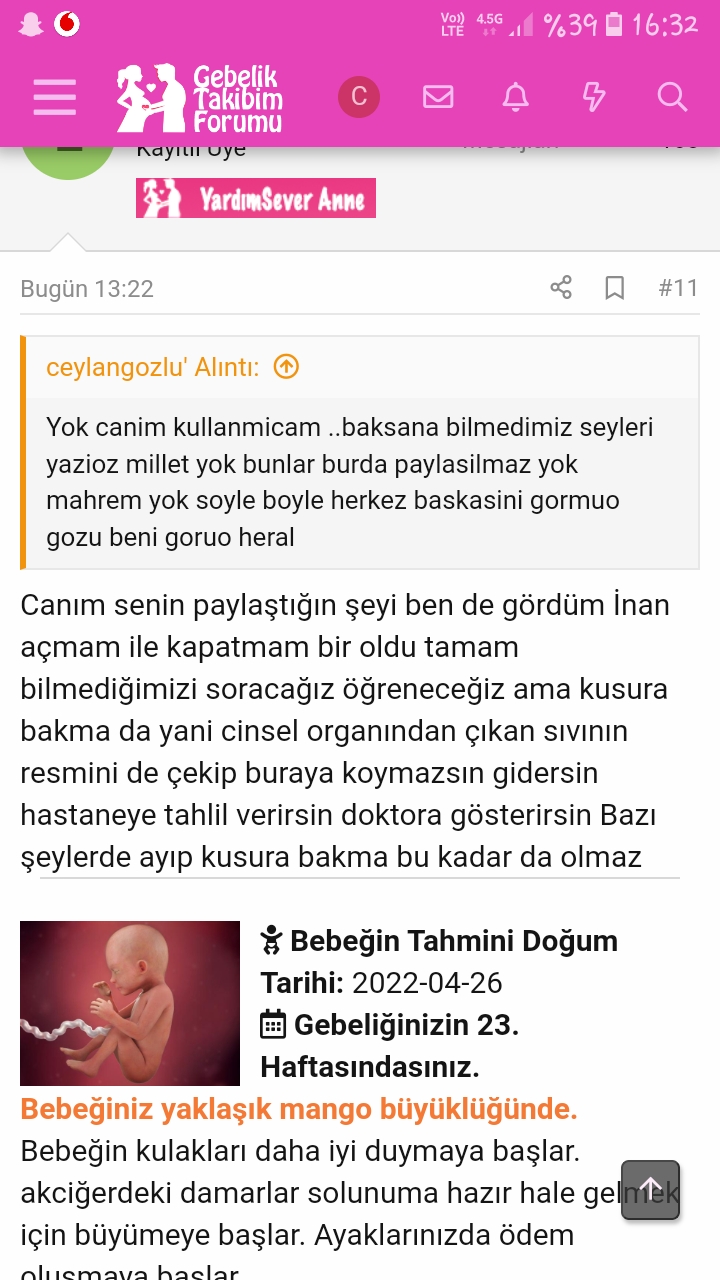Open the hamburger navigation menu

tap(55, 97)
